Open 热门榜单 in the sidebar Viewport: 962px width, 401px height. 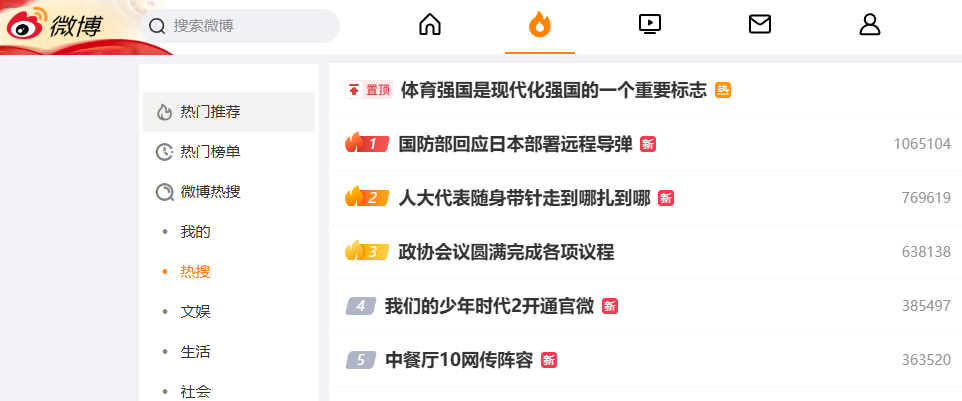coord(210,152)
